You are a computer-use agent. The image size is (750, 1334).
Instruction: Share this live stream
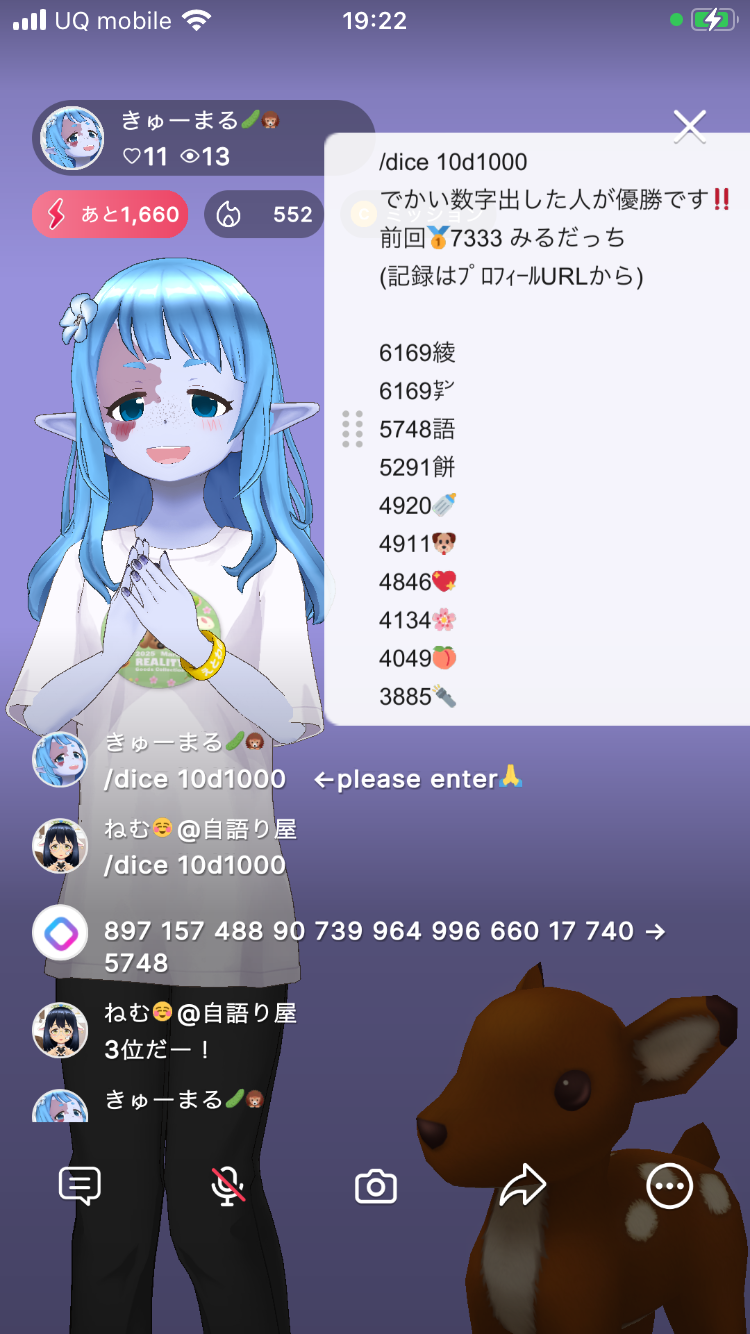pyautogui.click(x=522, y=1187)
